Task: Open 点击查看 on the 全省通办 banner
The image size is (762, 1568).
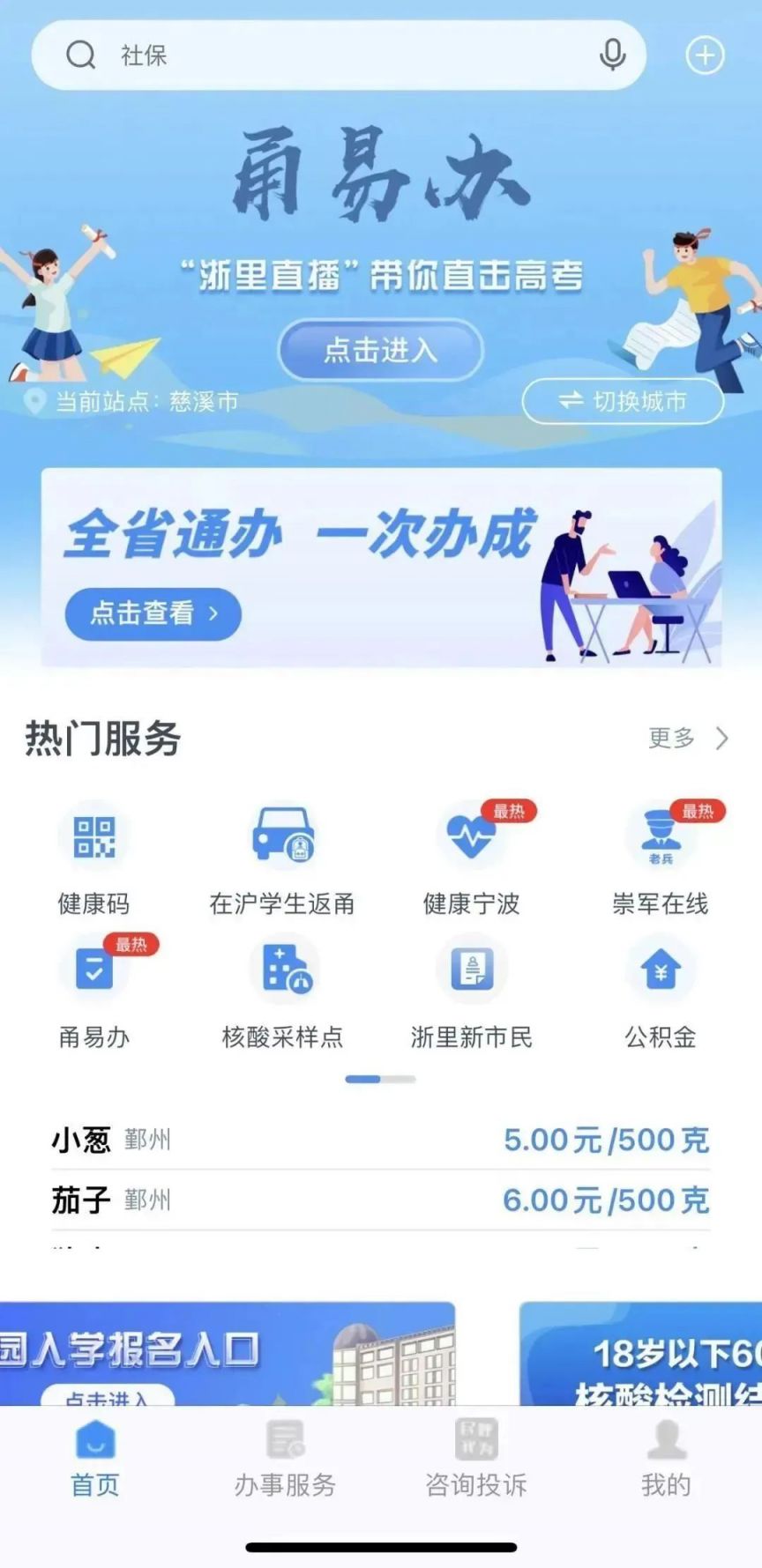Action: tap(153, 613)
